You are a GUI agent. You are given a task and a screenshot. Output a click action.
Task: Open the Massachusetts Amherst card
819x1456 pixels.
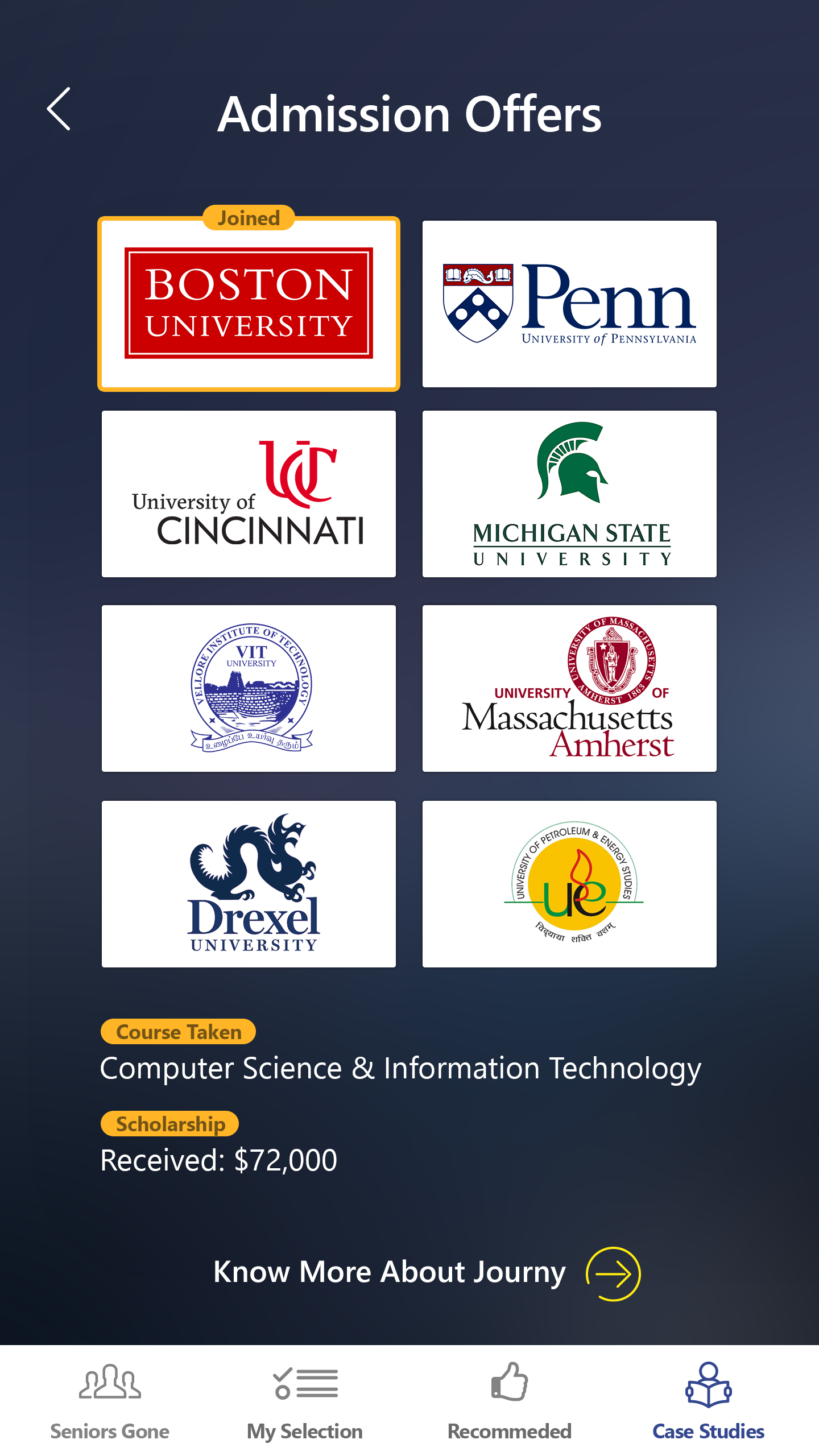pyautogui.click(x=569, y=688)
